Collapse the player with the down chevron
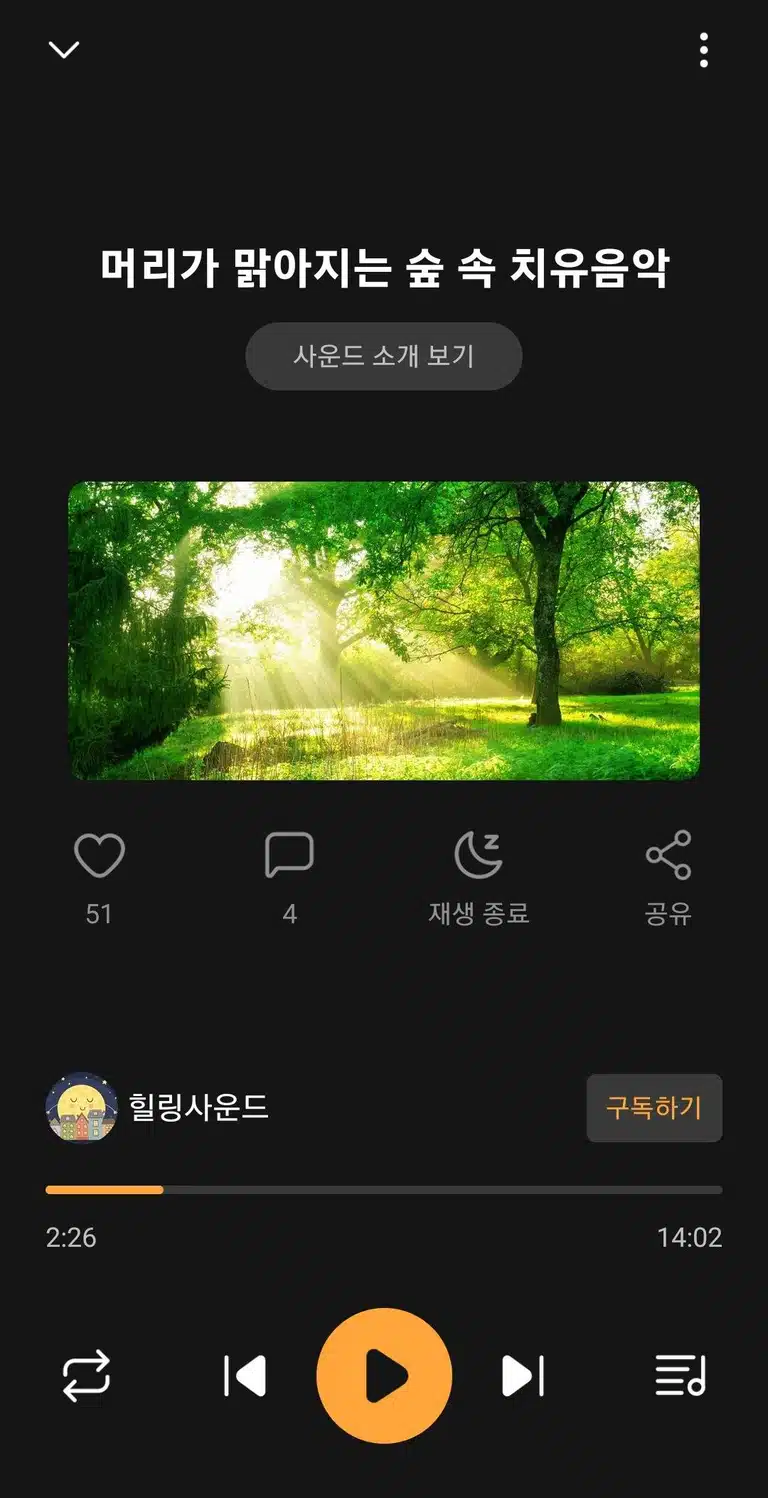768x1498 pixels. point(64,50)
